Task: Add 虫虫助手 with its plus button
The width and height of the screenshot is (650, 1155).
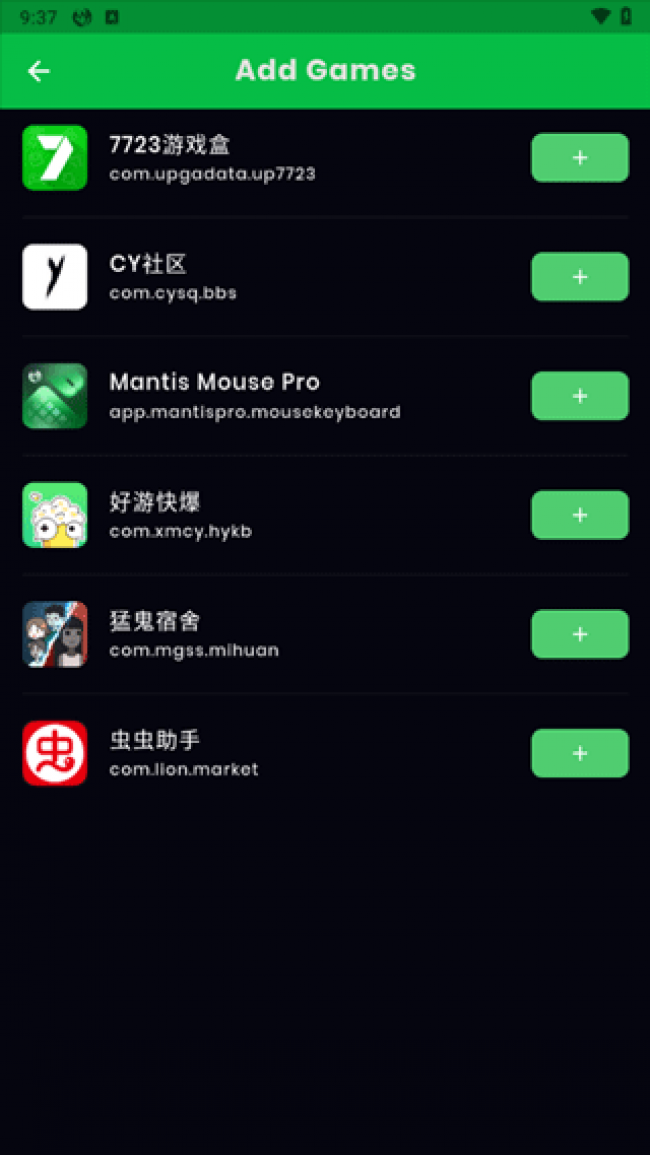Action: pos(579,753)
